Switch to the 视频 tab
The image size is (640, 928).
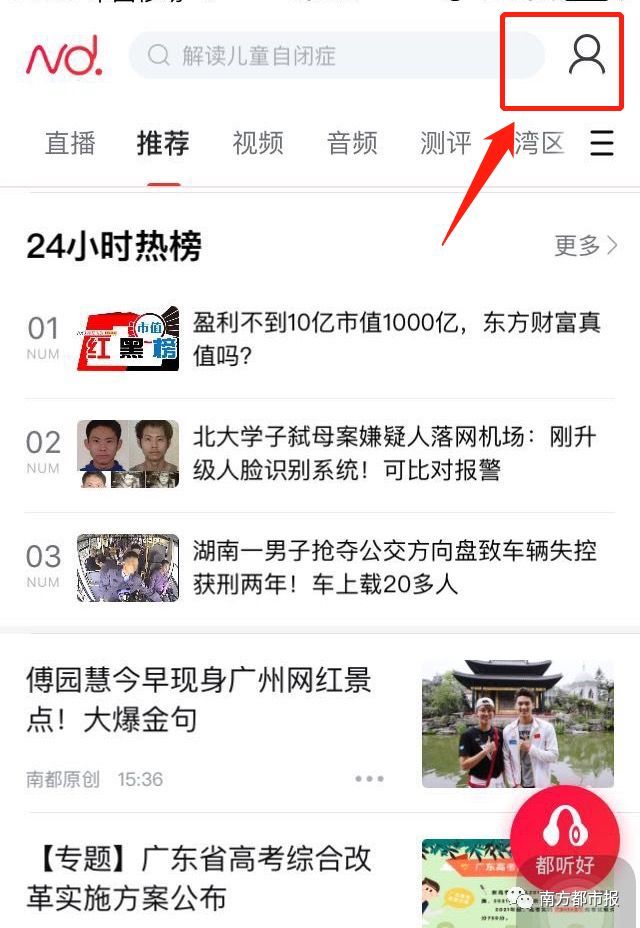tap(258, 143)
